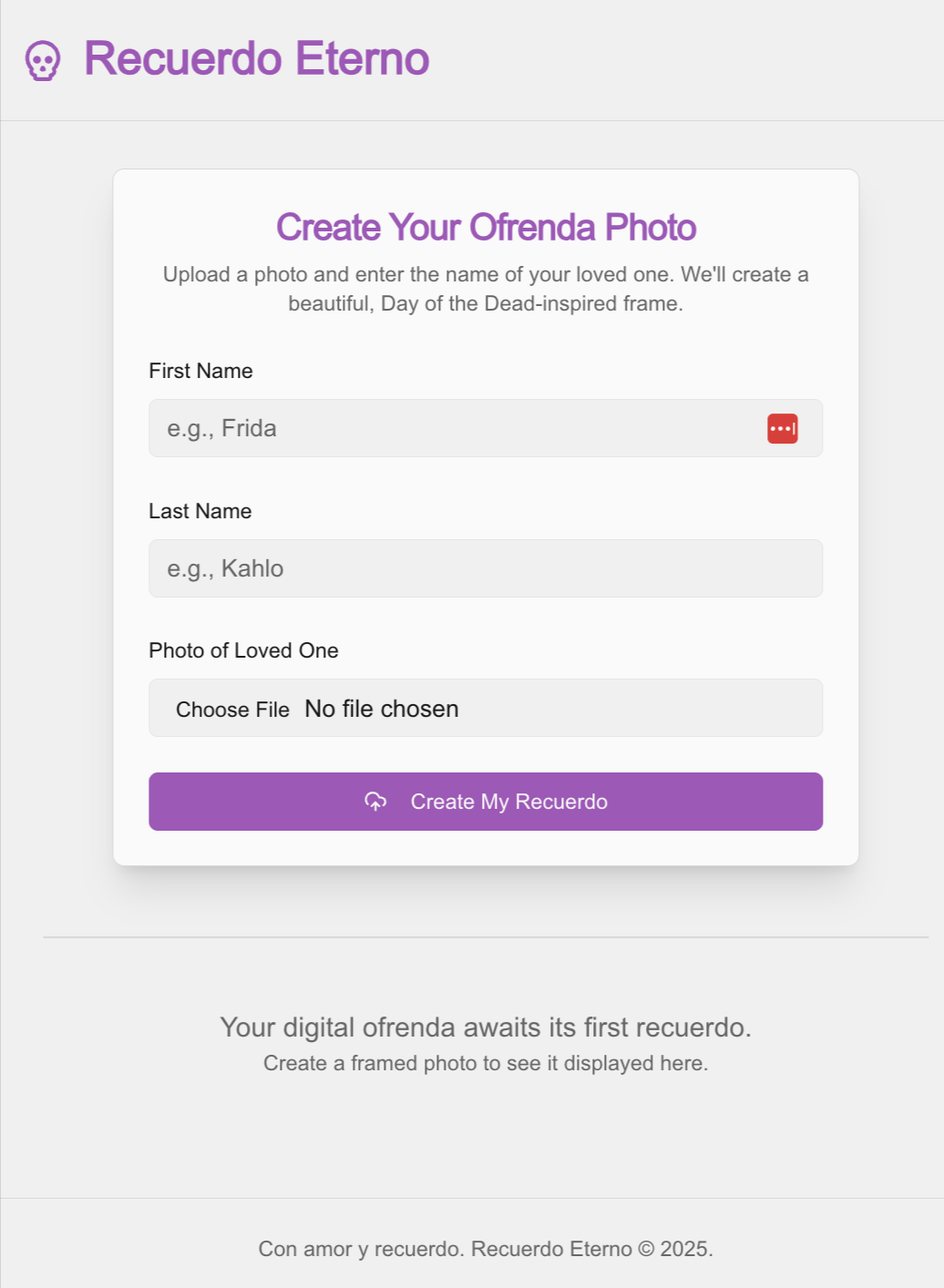Submit with Create My Recuerdo button
The image size is (944, 1288).
485,802
